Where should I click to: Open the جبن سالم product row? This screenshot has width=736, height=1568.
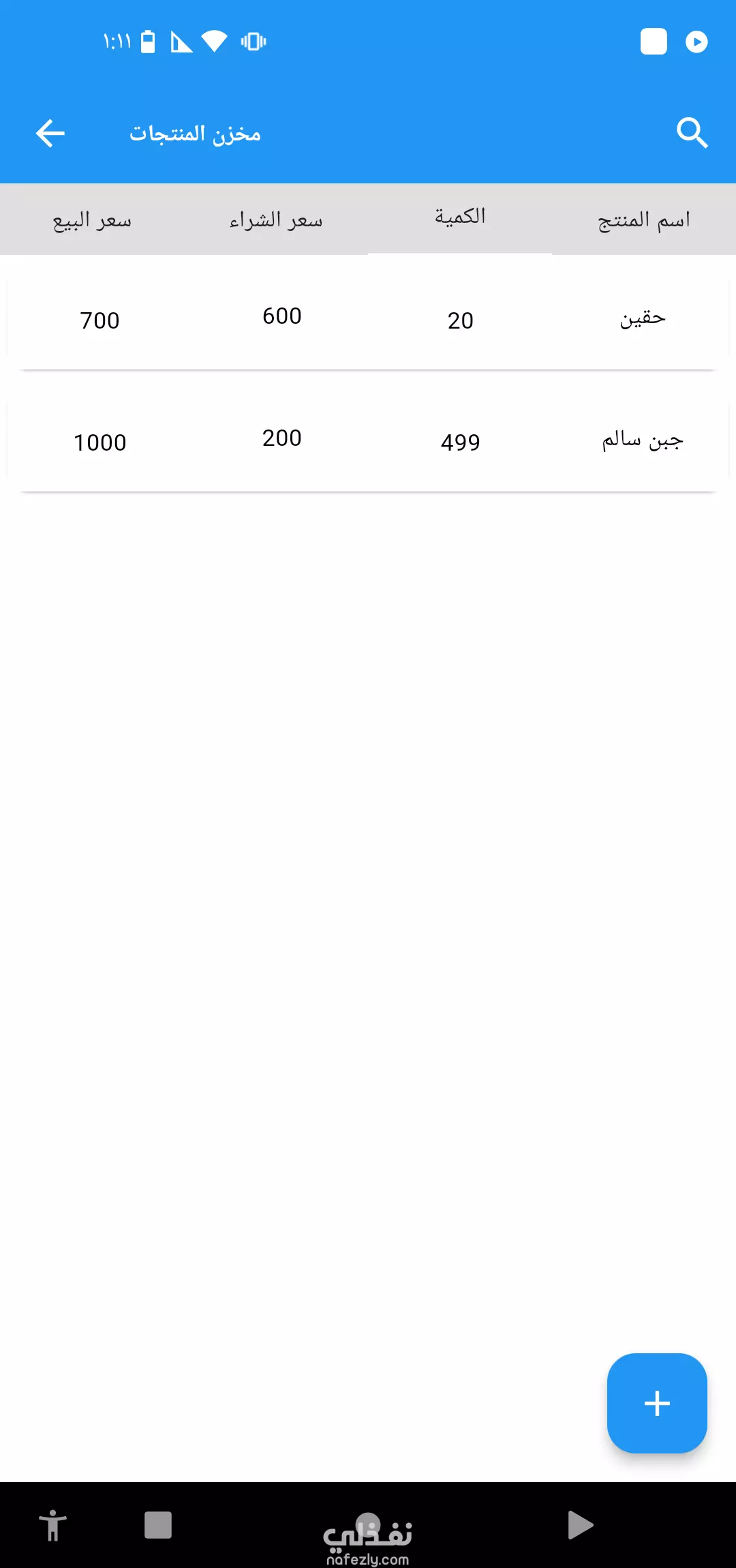click(x=368, y=440)
